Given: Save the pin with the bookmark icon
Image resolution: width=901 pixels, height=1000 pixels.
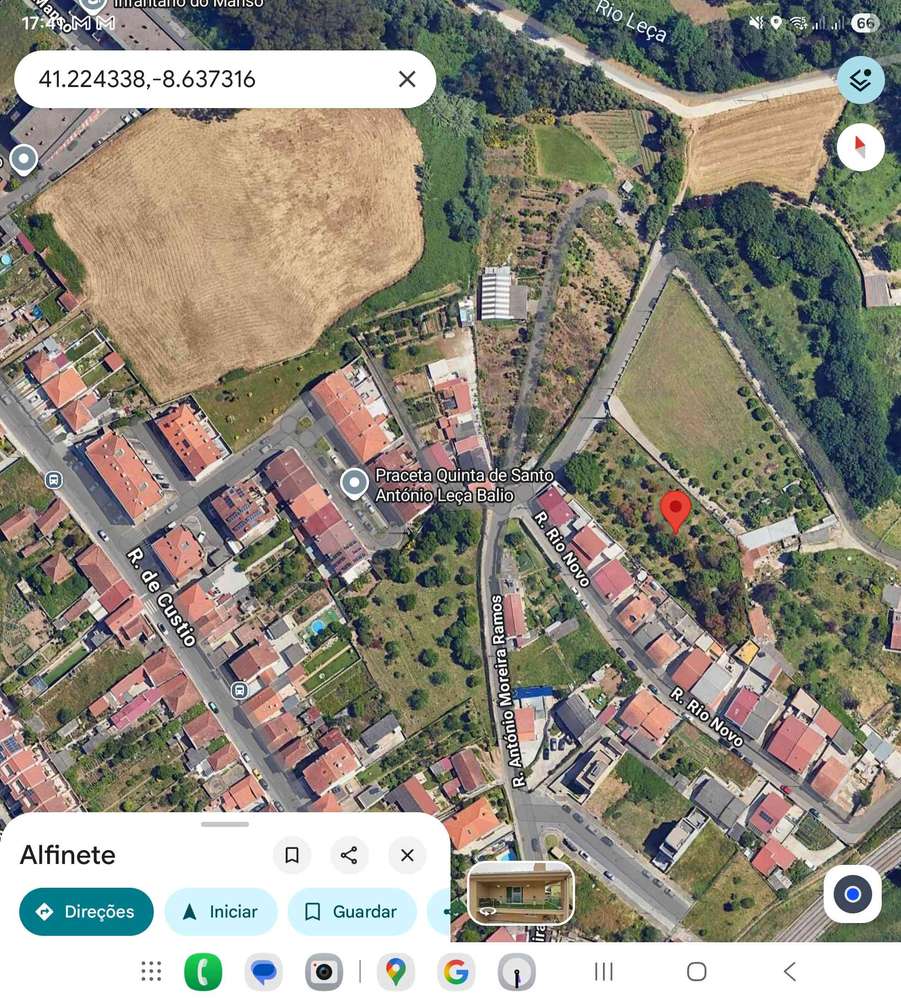Looking at the screenshot, I should pos(292,855).
